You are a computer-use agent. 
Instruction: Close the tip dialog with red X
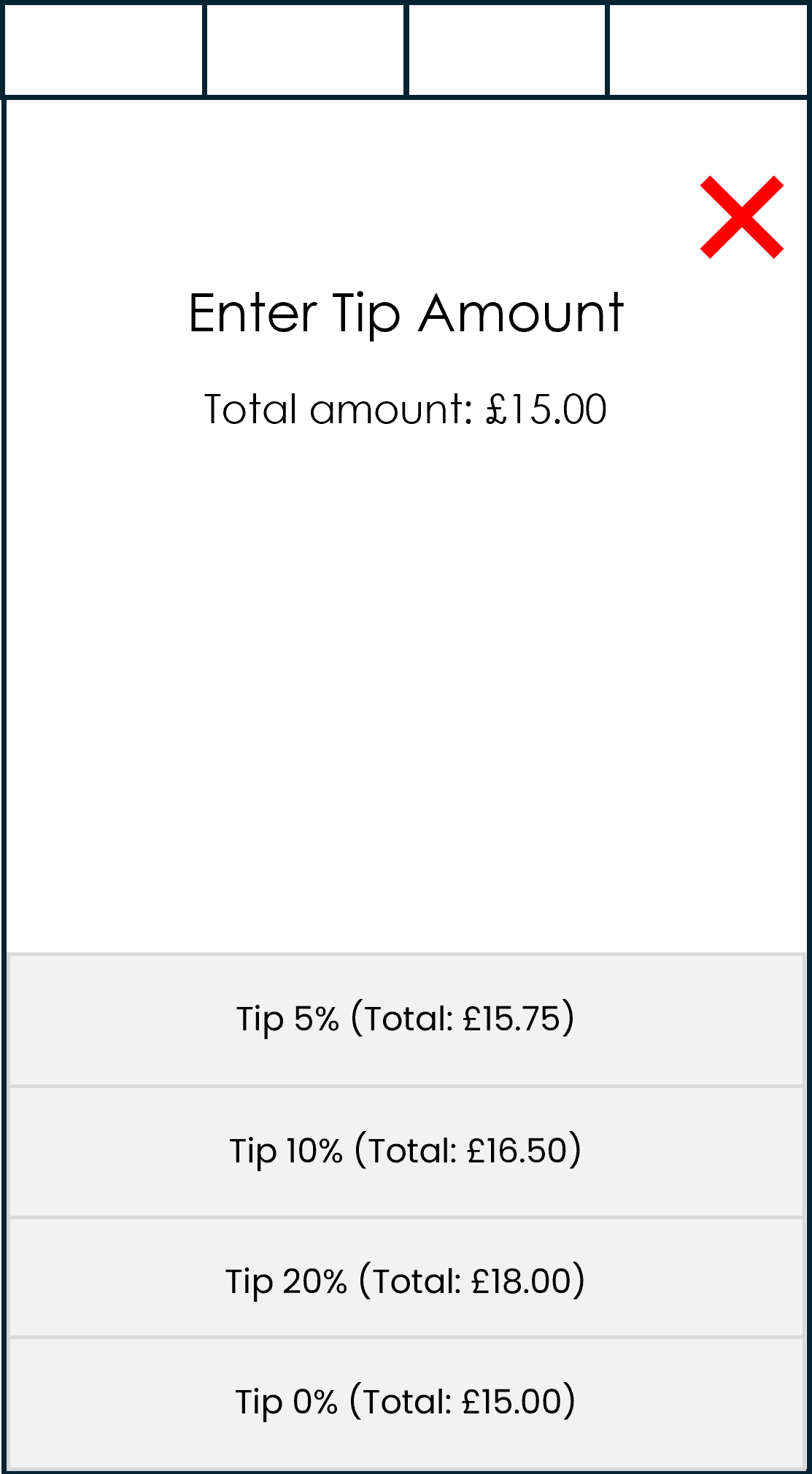[741, 217]
